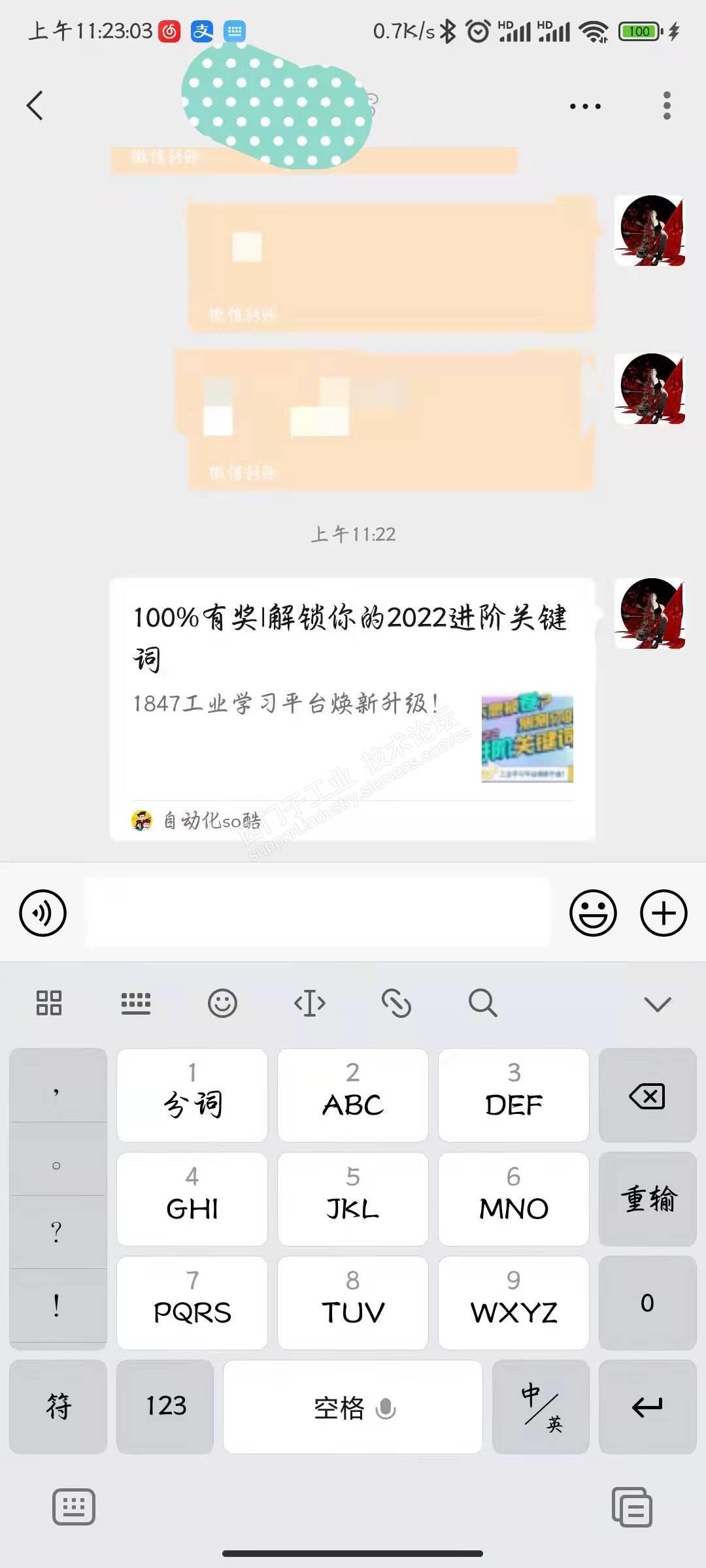This screenshot has height=1568, width=706.
Task: Open the vertical overflow menu
Action: click(x=667, y=106)
